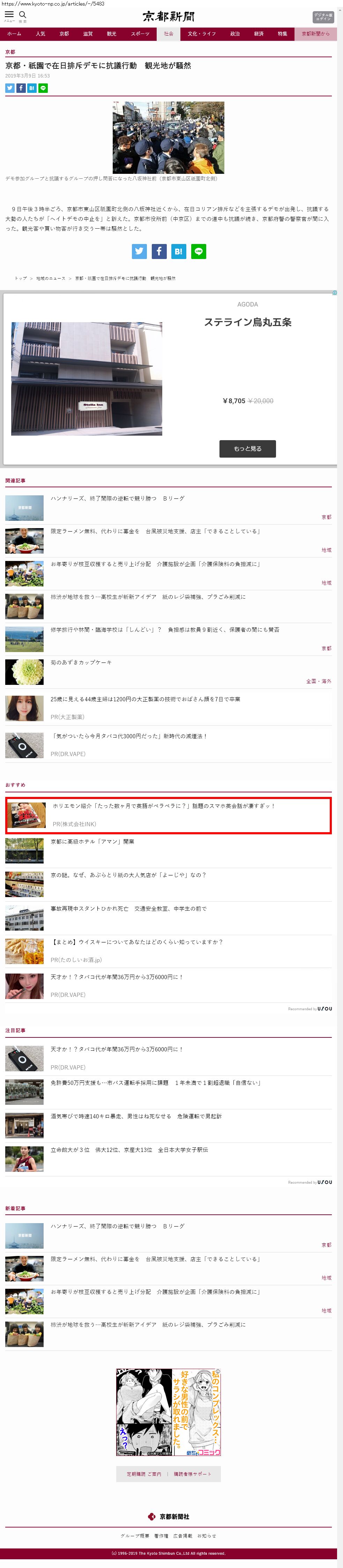Viewport: 343px width, 1568px height.
Task: Open the 修学旅行や林間・臨海学校 article
Action: [165, 629]
